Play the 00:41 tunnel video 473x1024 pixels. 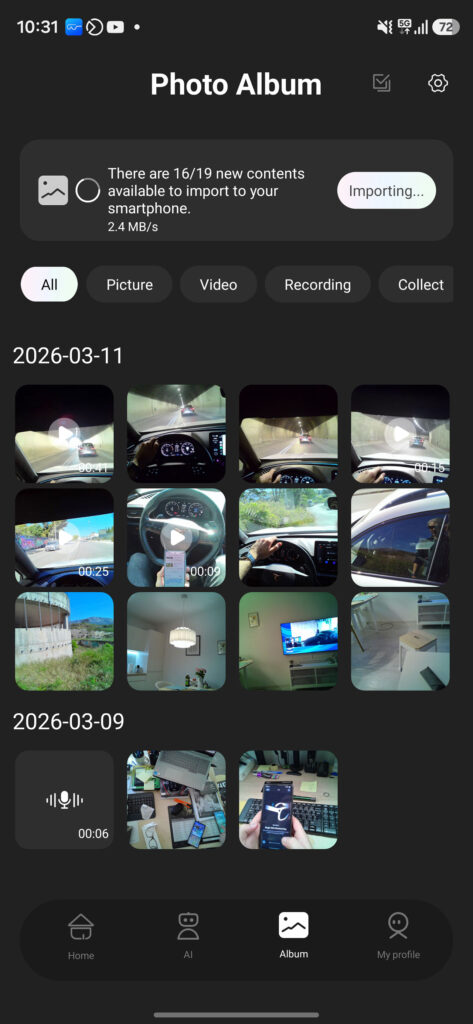coord(64,434)
